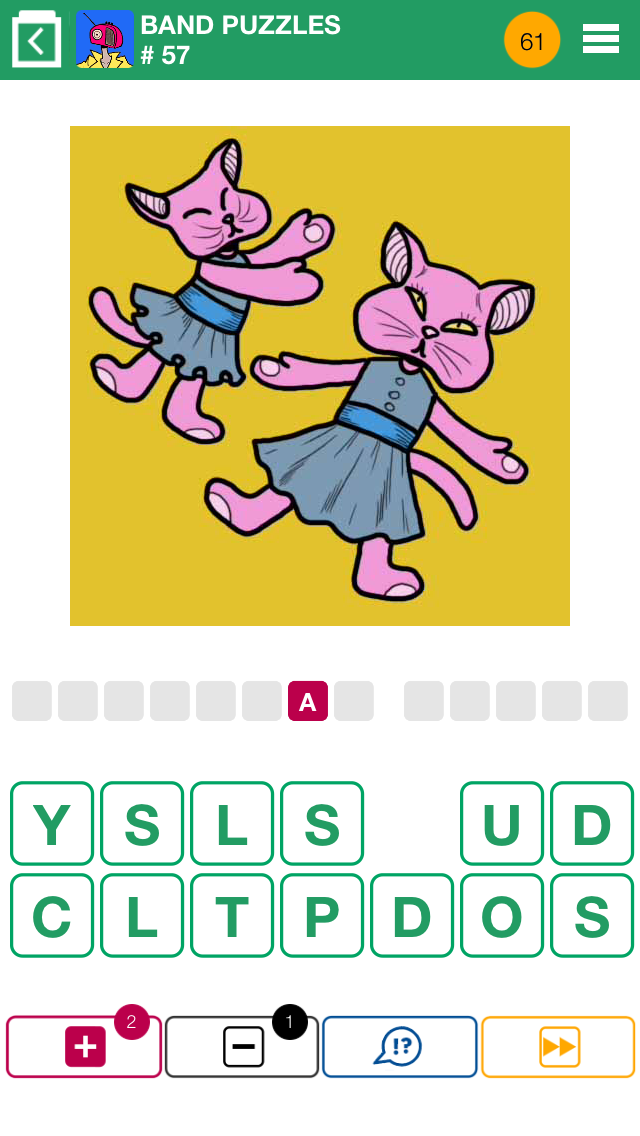Pick the letter U tile

coord(502,824)
